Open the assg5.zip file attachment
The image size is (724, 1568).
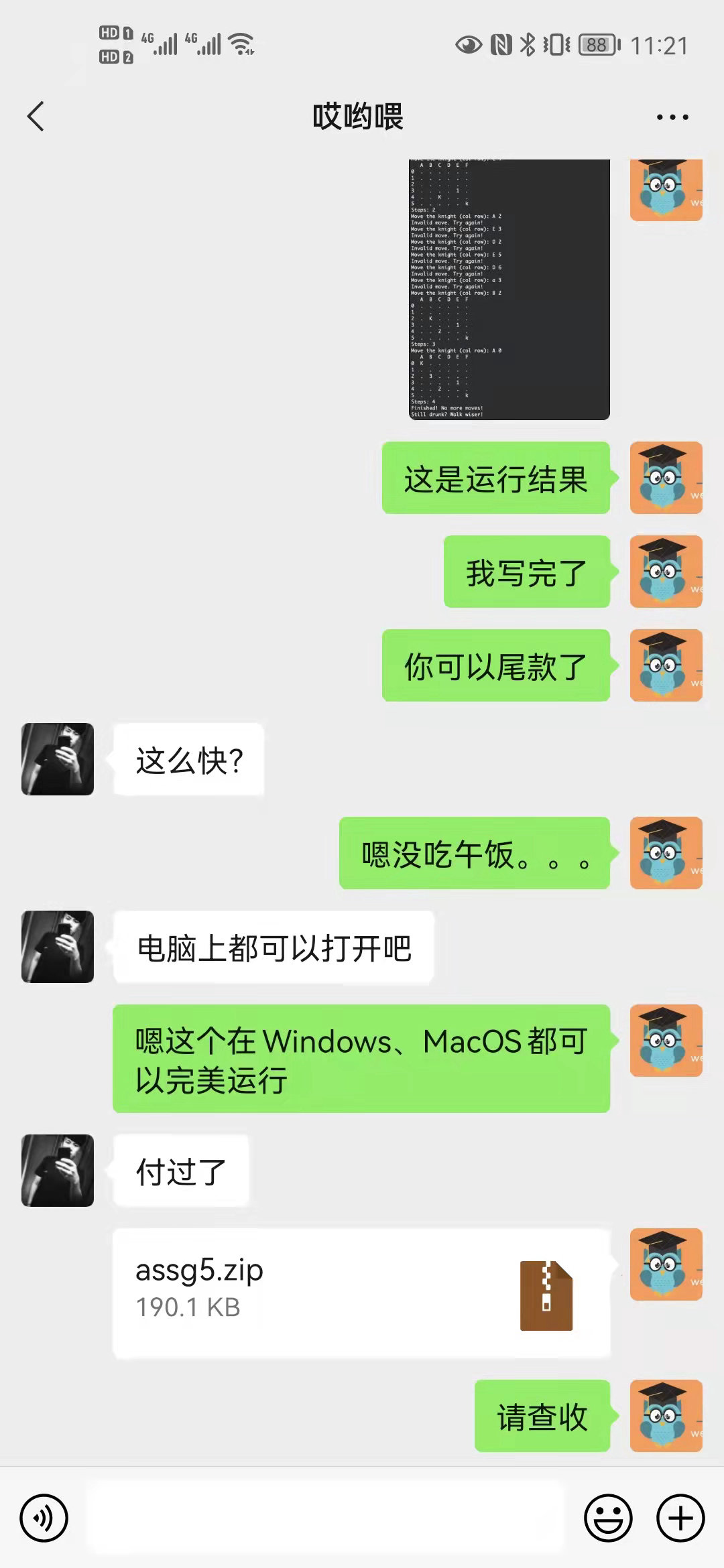coord(361,1293)
